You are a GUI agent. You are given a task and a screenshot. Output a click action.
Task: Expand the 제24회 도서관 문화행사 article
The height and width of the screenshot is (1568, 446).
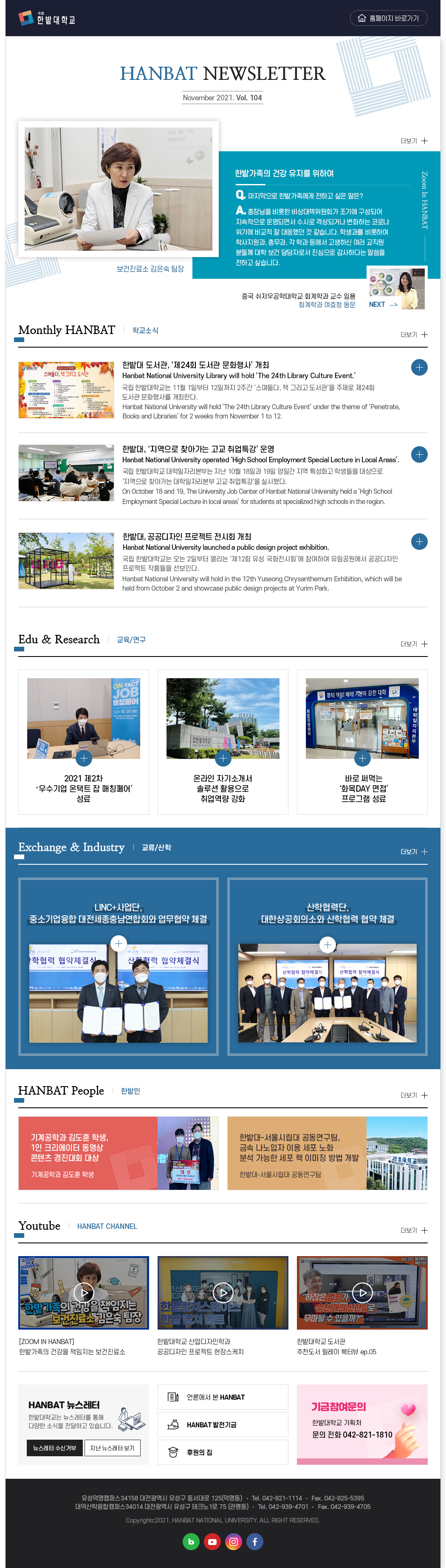[x=419, y=367]
